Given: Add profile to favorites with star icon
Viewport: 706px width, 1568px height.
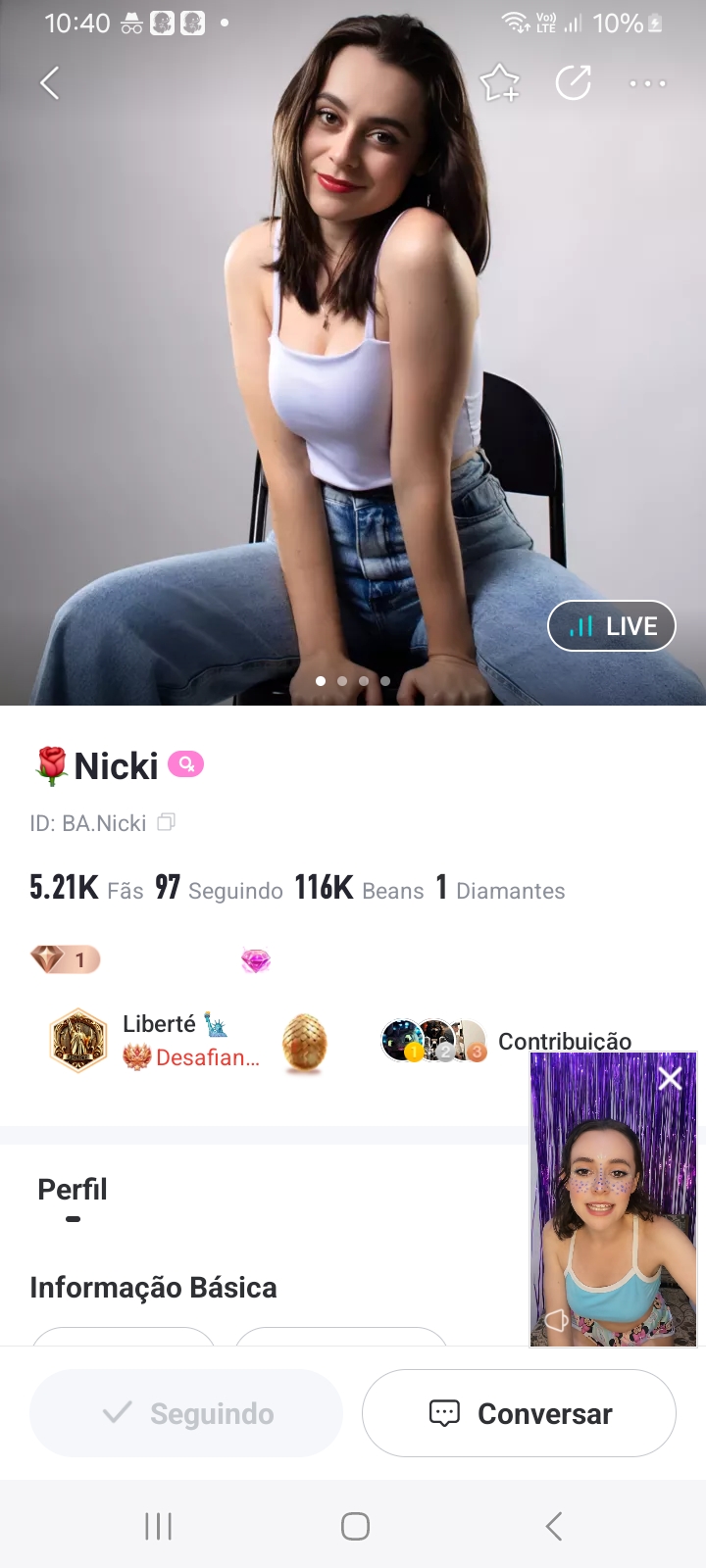Looking at the screenshot, I should click(x=499, y=83).
